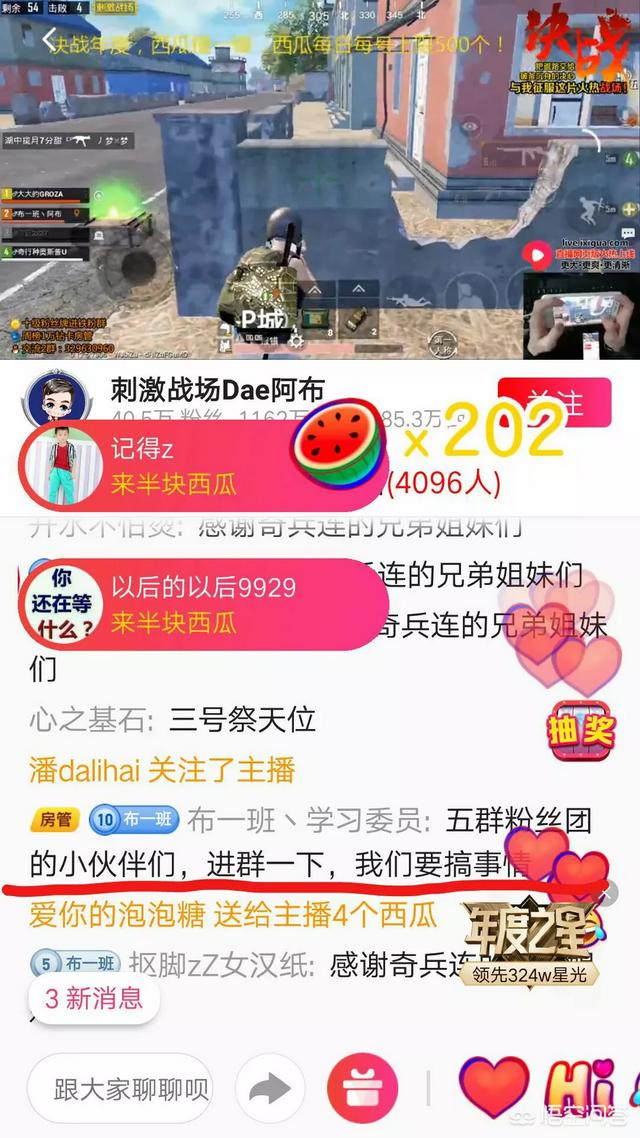Screen dimensions: 640x1138
Task: Open the gift panel
Action: [362, 1088]
